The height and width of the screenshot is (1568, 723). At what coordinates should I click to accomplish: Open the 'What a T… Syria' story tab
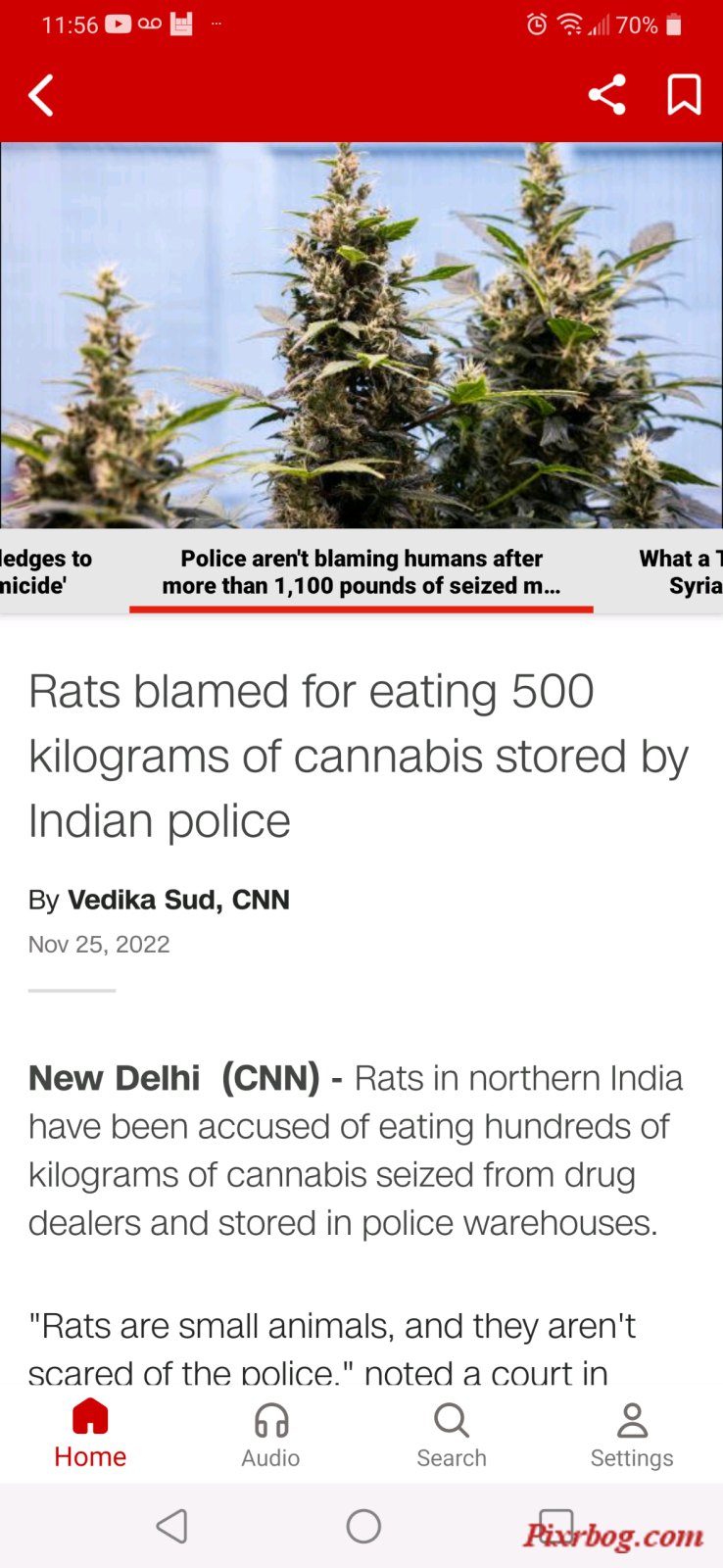pyautogui.click(x=680, y=572)
